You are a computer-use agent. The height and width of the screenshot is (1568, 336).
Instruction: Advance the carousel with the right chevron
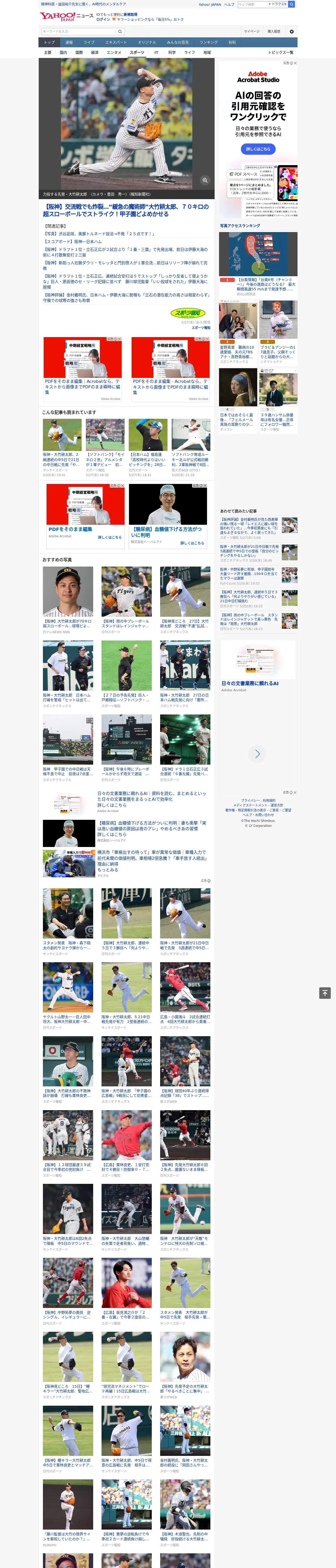tap(257, 754)
